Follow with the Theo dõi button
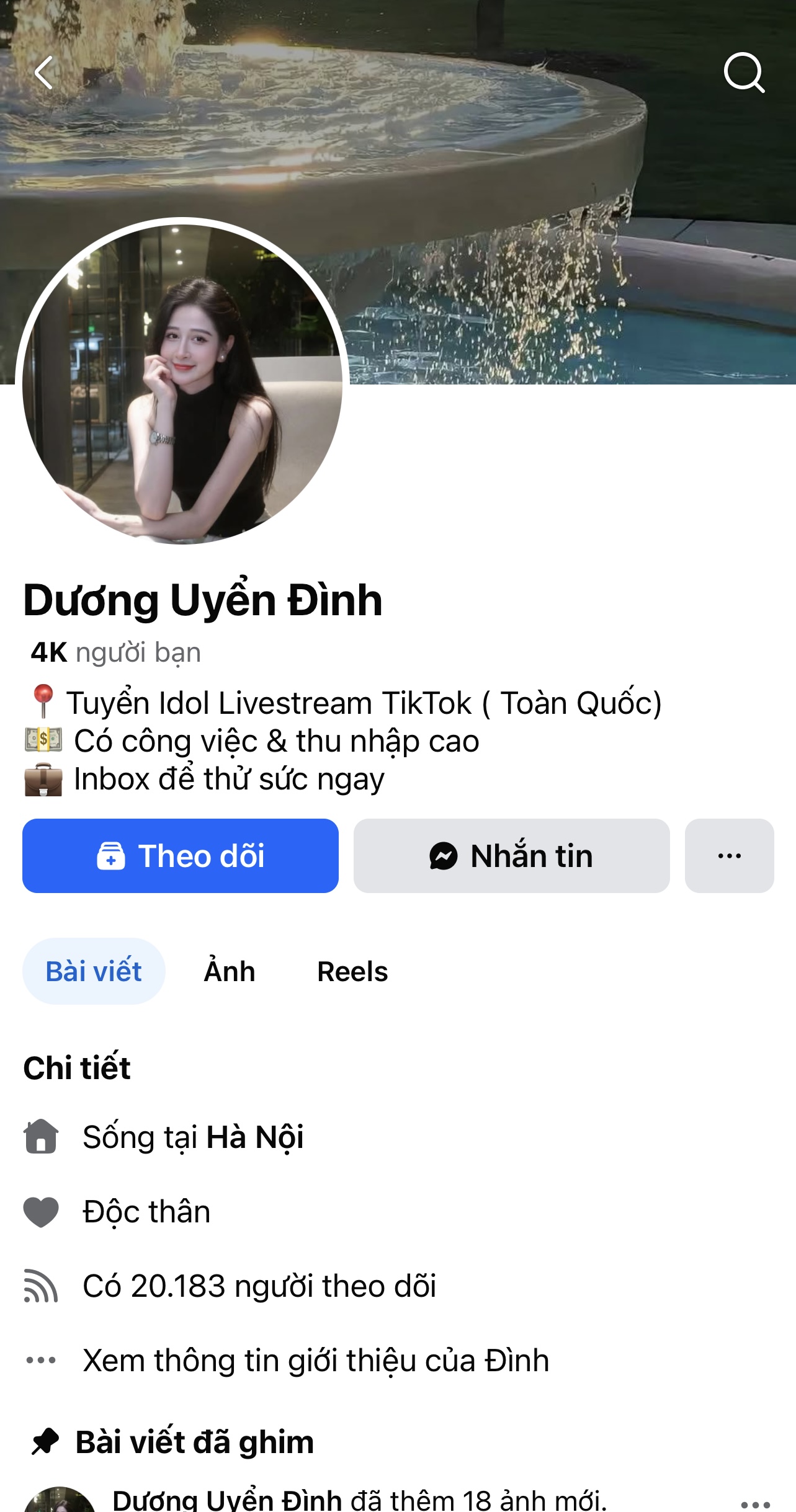Viewport: 796px width, 1512px height. point(181,856)
